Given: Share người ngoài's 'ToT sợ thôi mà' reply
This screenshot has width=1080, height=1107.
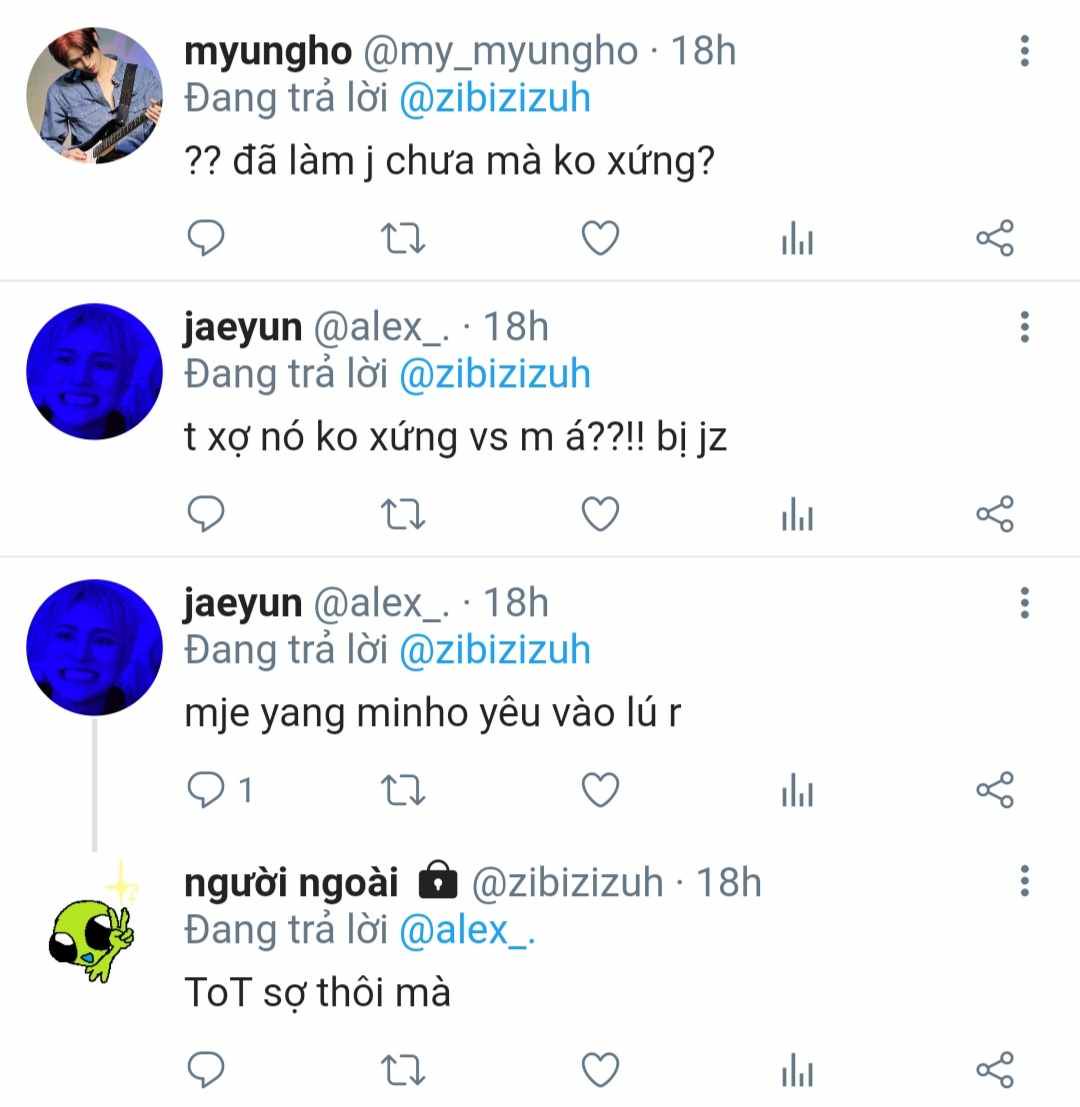Looking at the screenshot, I should tap(994, 1070).
